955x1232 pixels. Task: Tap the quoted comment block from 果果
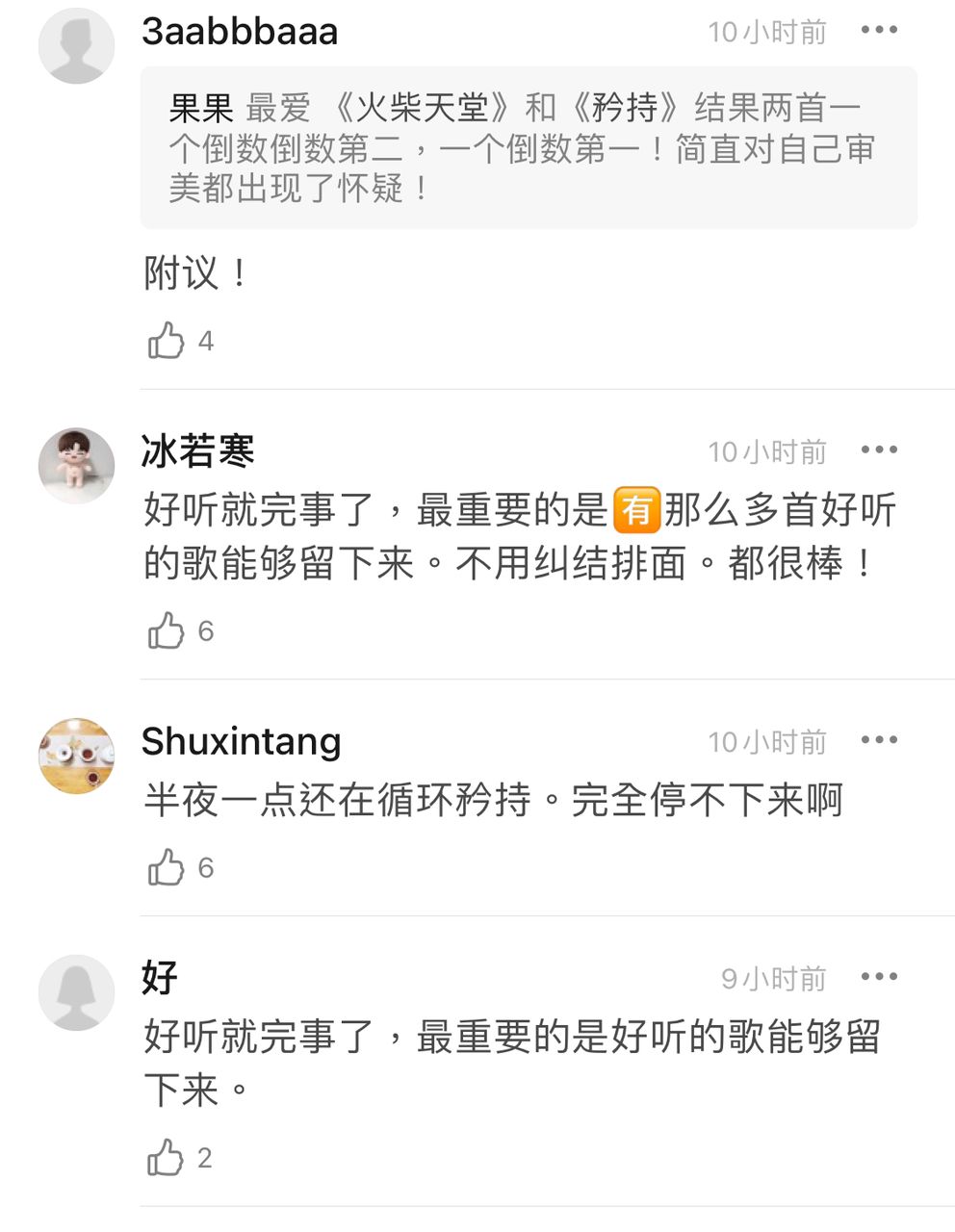[528, 147]
